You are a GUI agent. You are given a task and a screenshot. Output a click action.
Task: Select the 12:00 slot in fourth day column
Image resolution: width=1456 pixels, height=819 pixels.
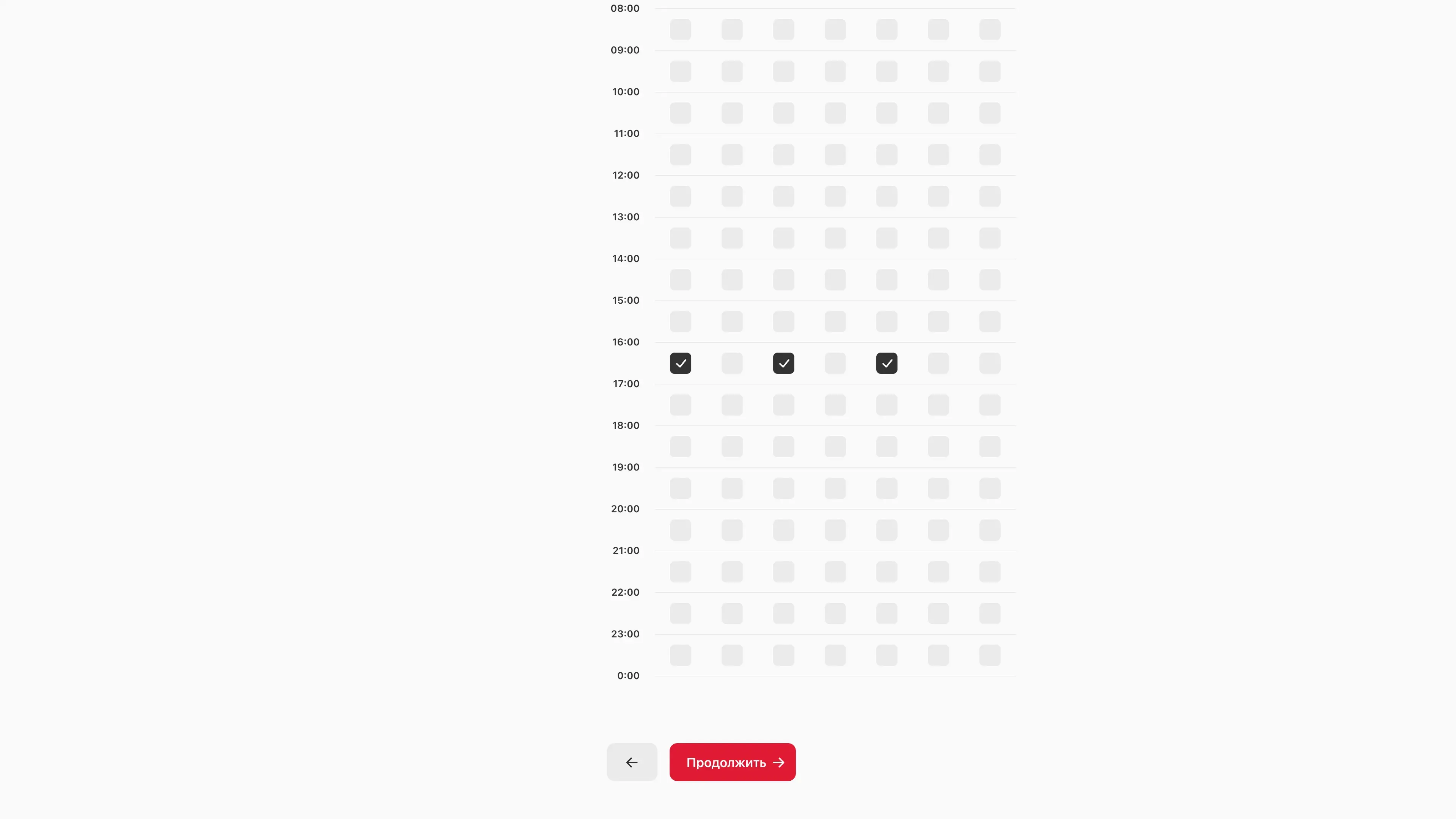pos(835,196)
